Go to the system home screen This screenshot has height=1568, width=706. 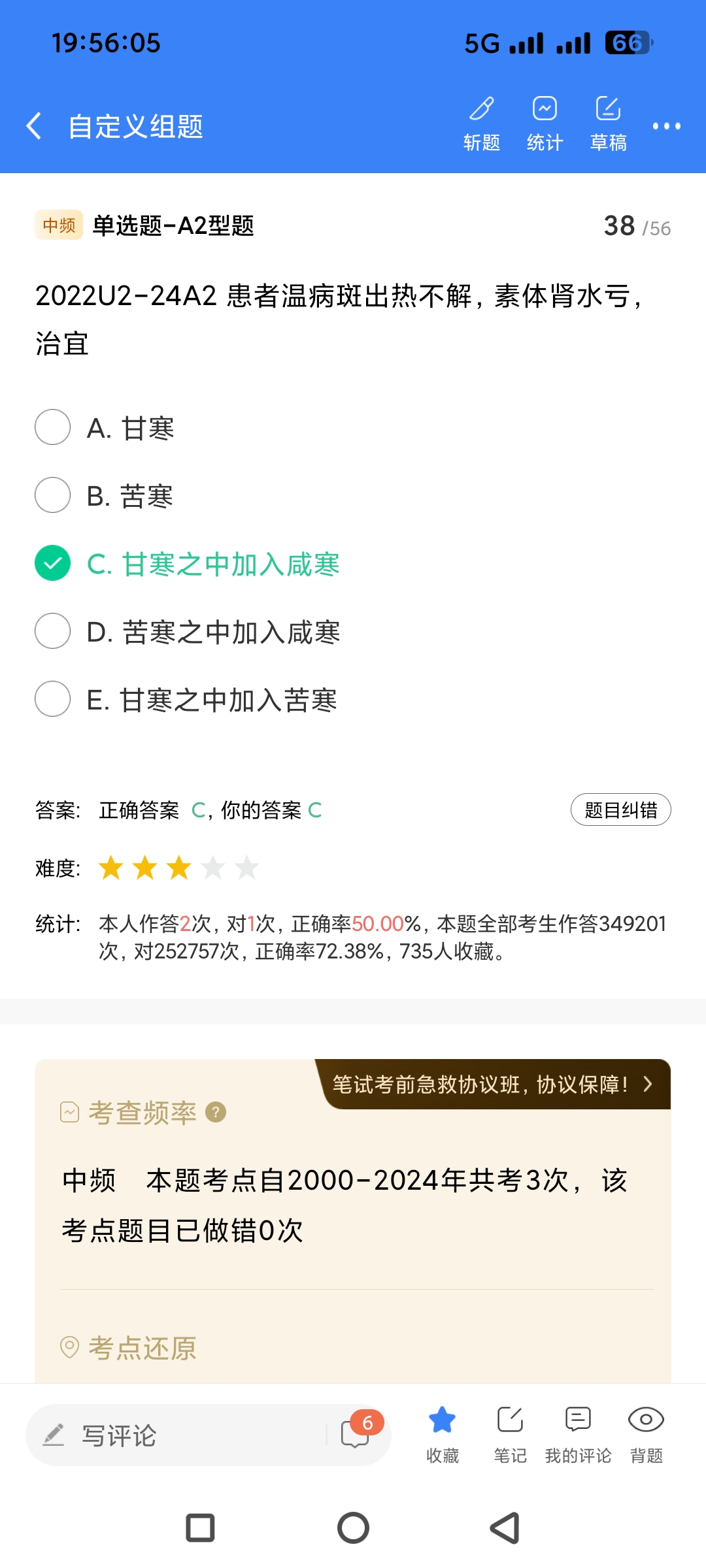(x=353, y=1528)
